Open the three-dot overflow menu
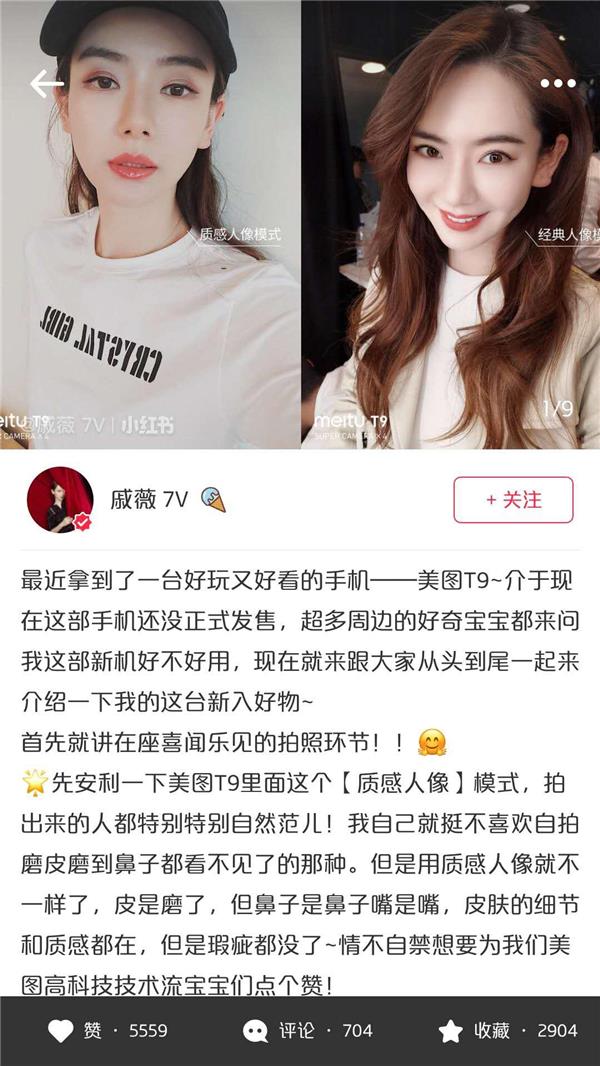Viewport: 600px width, 1066px height. 558,84
